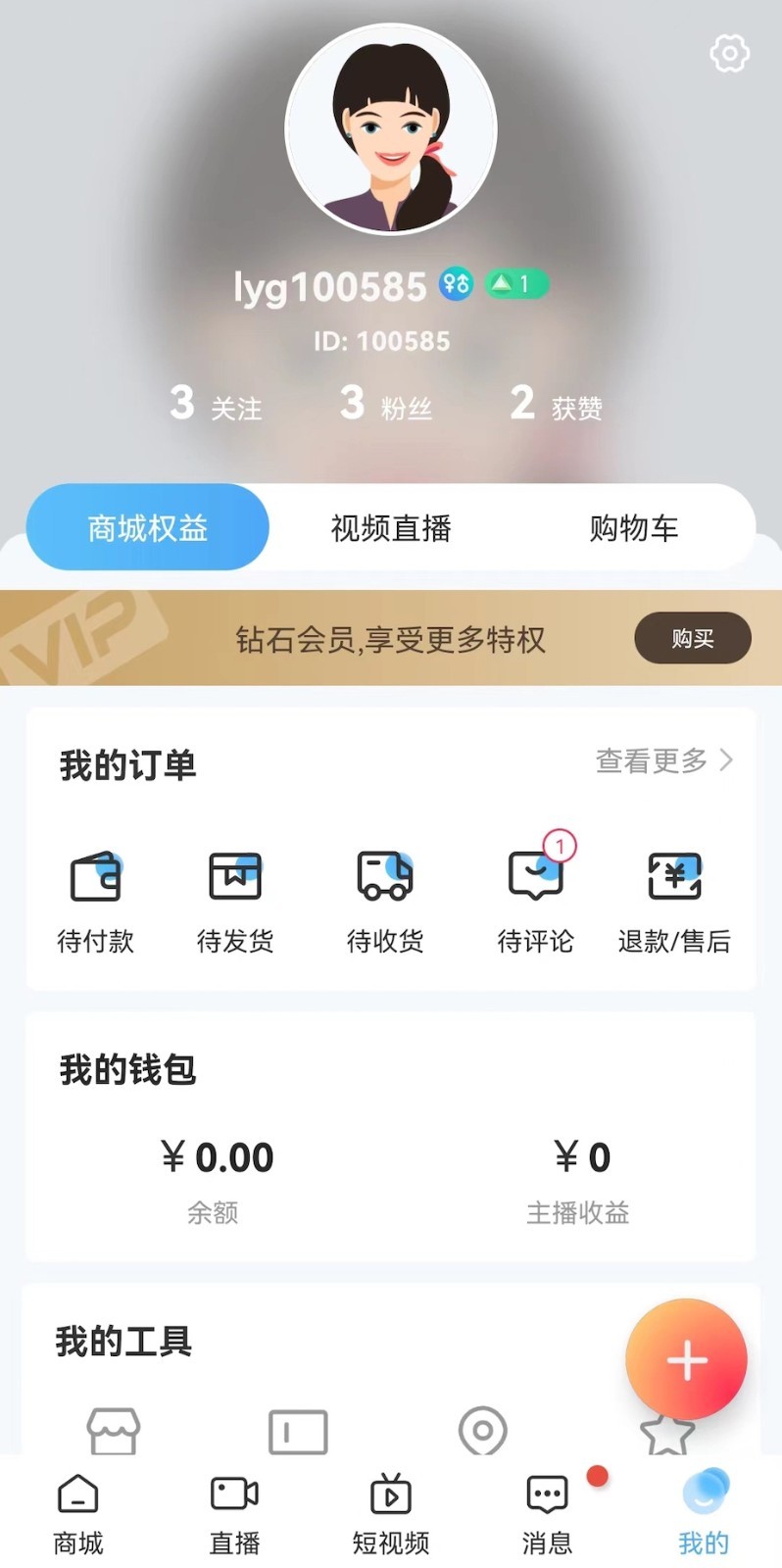Open the store icon in 我的工具
The width and height of the screenshot is (782, 1568).
[x=113, y=1431]
